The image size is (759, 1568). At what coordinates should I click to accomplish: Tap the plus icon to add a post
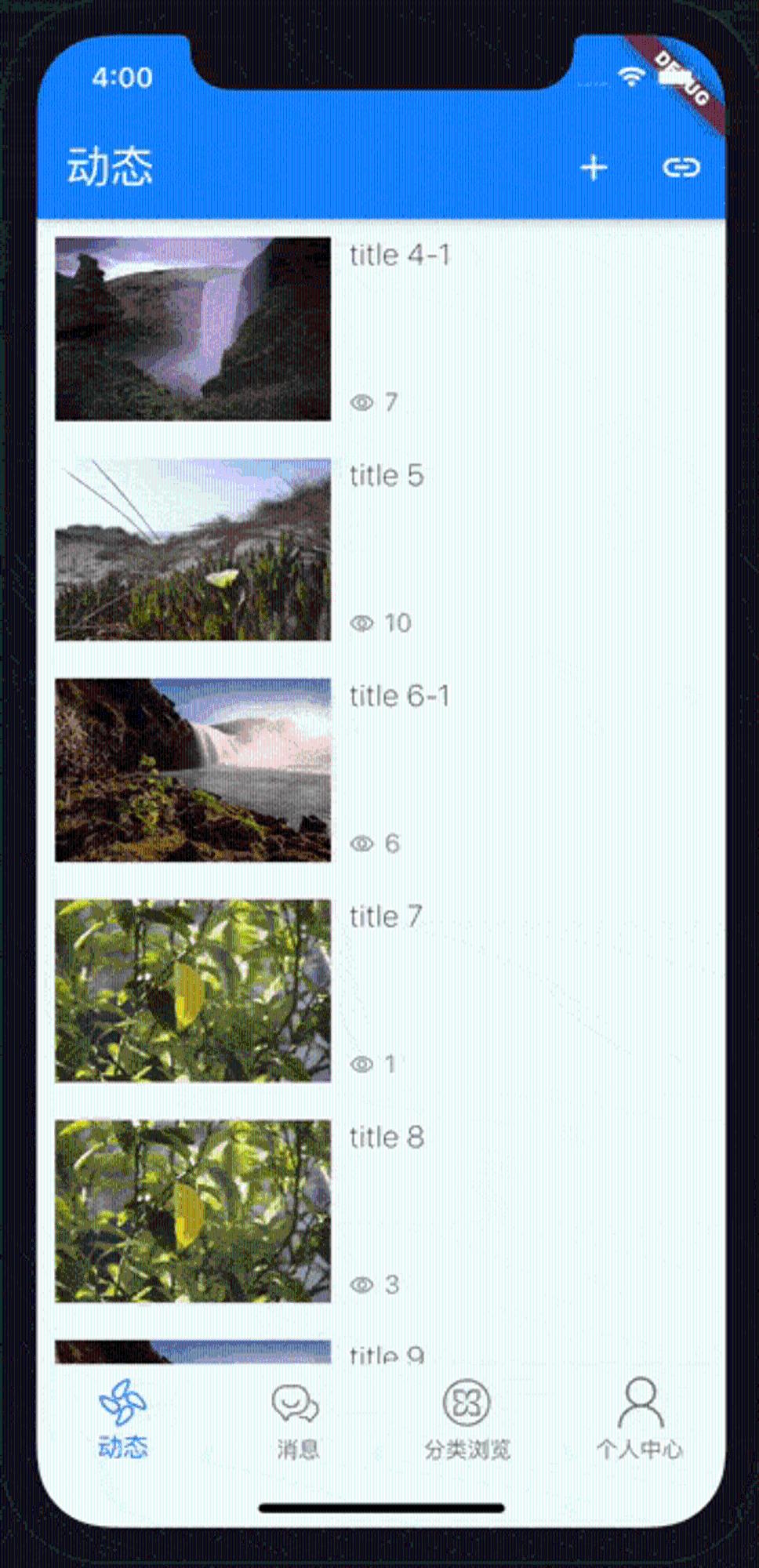[x=594, y=168]
